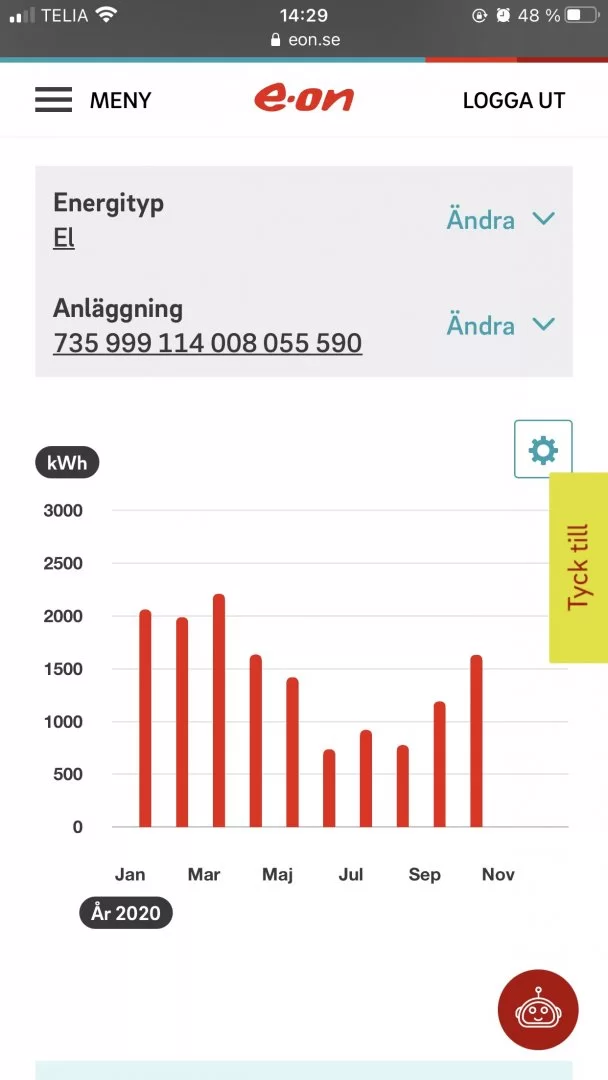Open the Tyck till feedback tab
This screenshot has height=1080, width=608.
pyautogui.click(x=579, y=567)
